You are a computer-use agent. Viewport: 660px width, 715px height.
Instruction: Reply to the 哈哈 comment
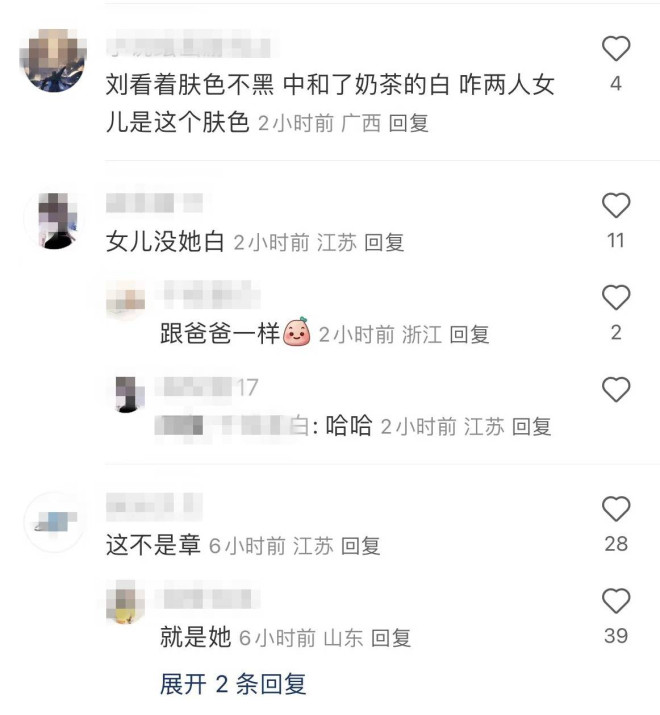coord(532,427)
